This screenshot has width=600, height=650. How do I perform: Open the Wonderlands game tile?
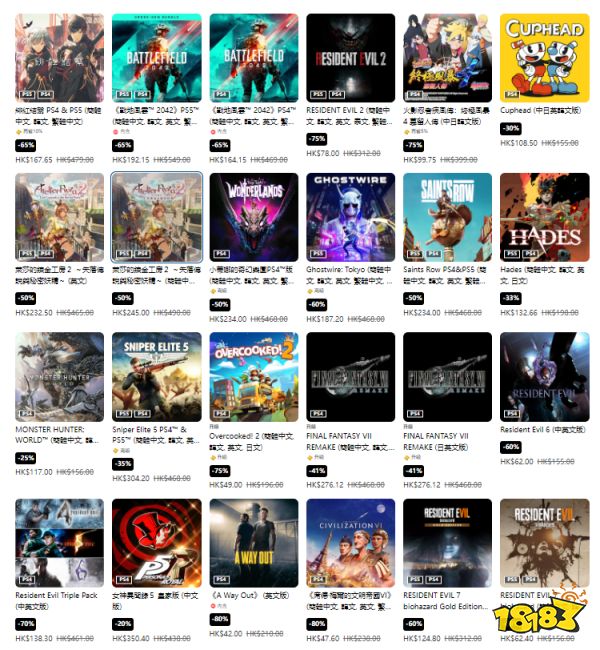pyautogui.click(x=254, y=218)
